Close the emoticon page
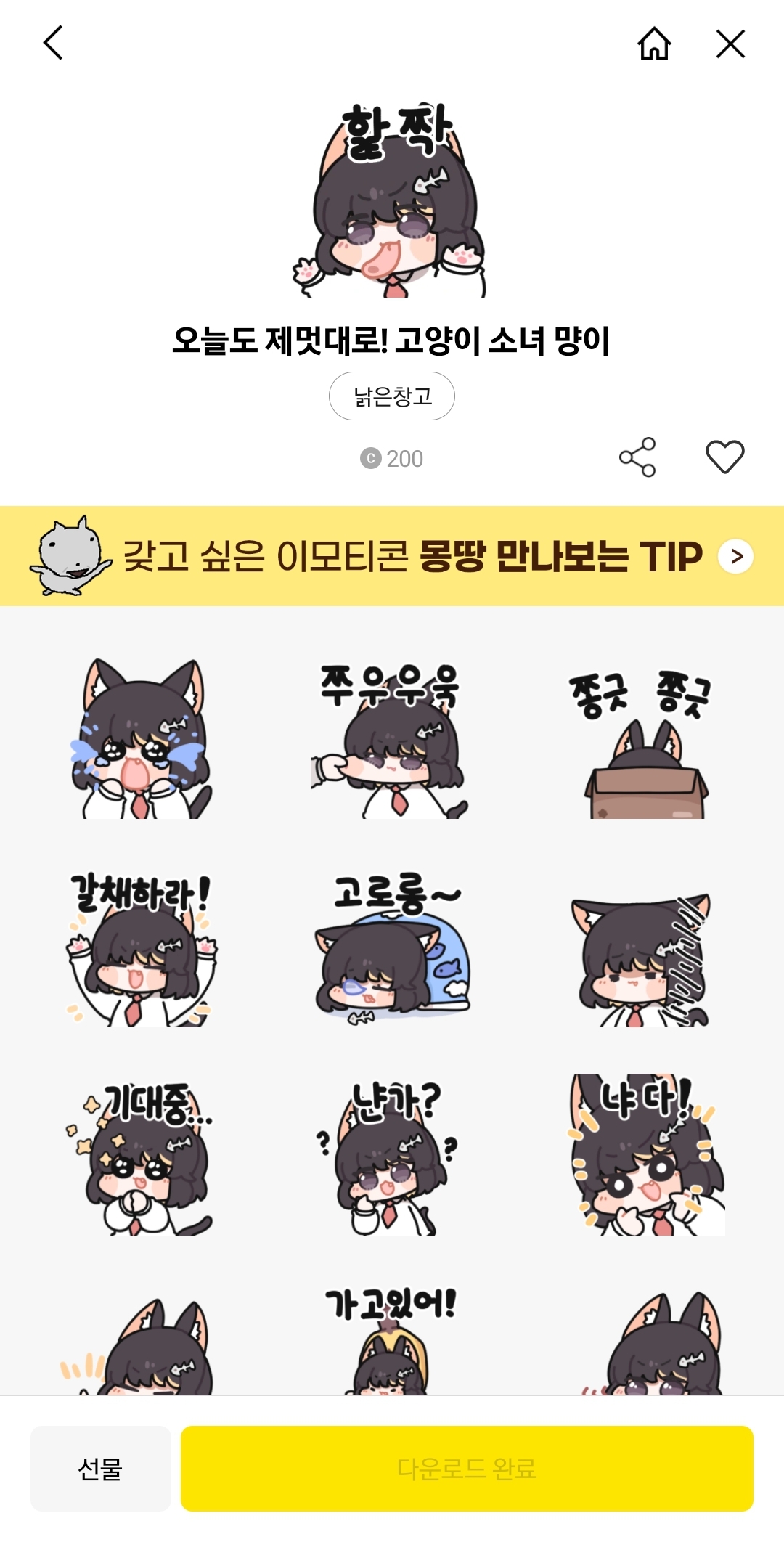The height and width of the screenshot is (1542, 784). point(730,44)
